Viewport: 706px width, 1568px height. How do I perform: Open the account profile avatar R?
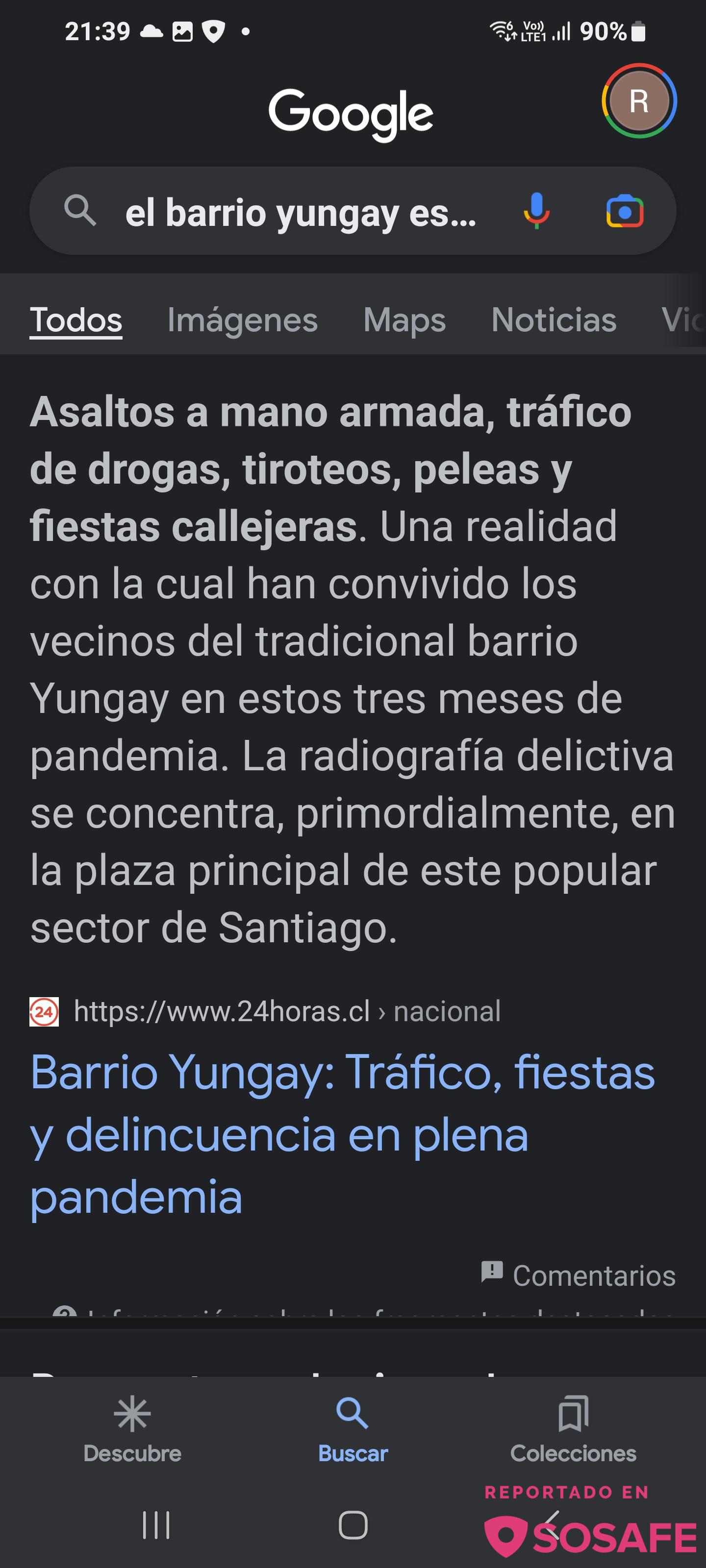[x=638, y=101]
